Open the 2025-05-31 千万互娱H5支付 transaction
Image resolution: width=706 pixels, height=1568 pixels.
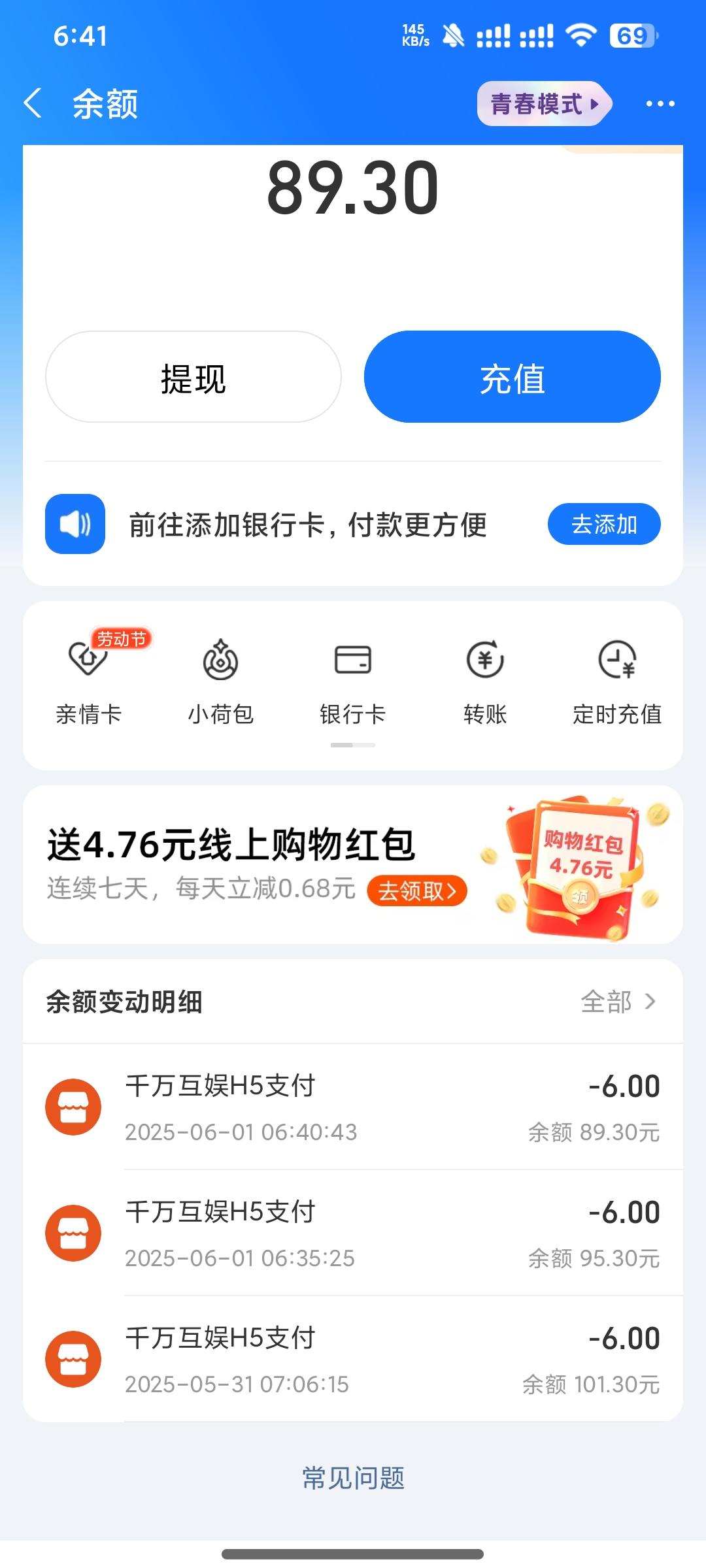pyautogui.click(x=353, y=1359)
